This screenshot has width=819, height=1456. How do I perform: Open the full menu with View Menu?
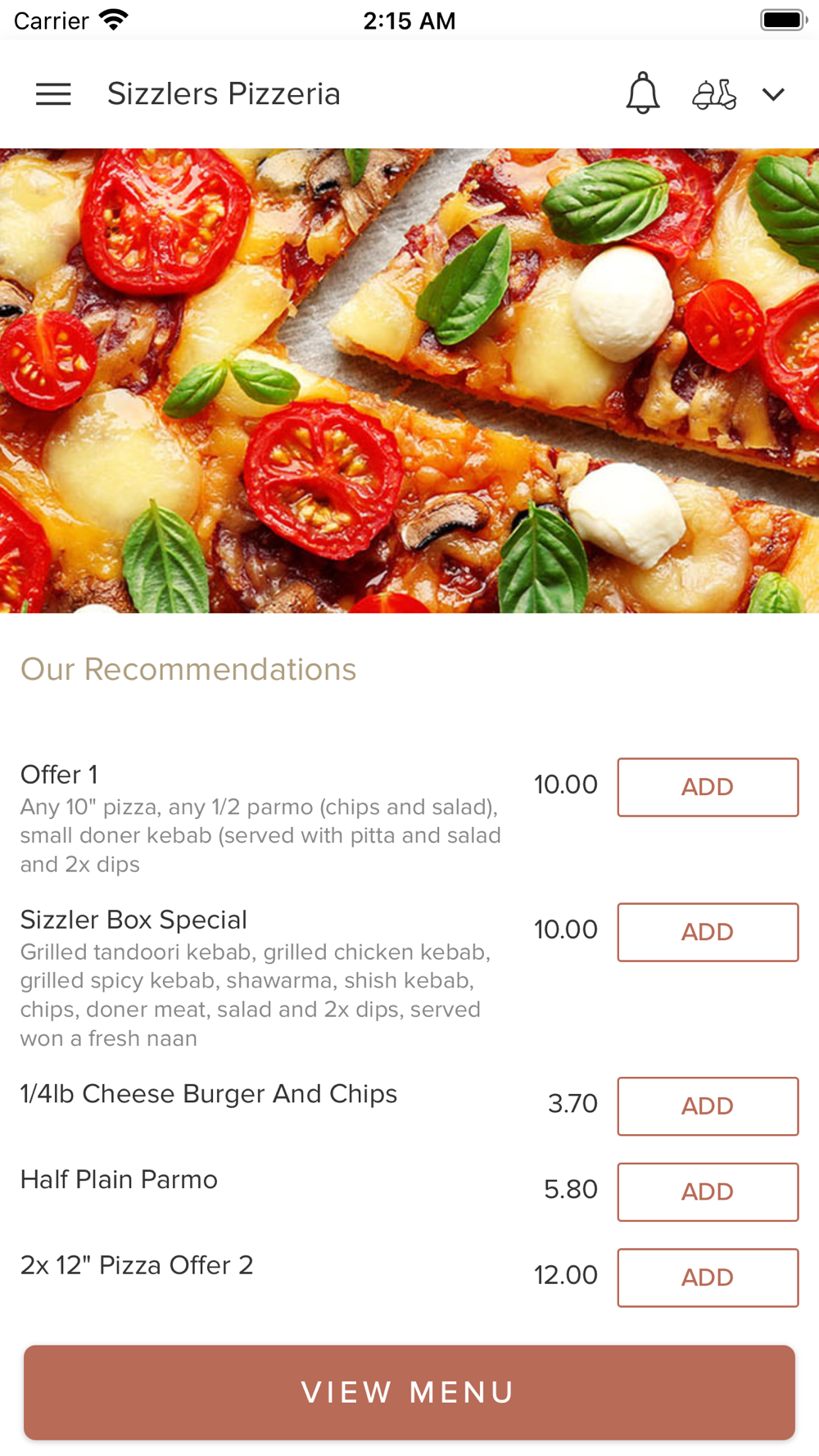pyautogui.click(x=409, y=1392)
